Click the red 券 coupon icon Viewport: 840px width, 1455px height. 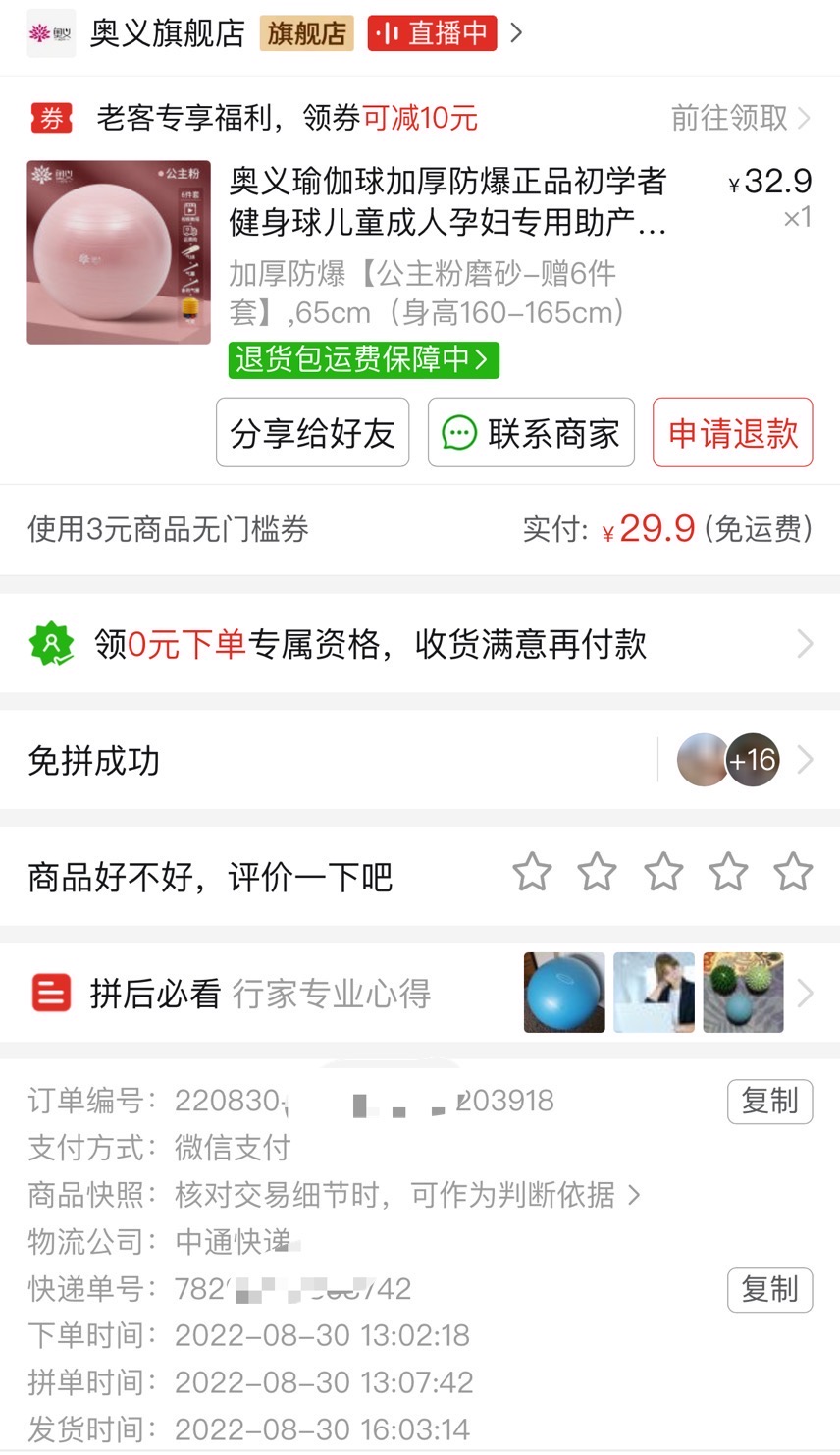(x=50, y=117)
